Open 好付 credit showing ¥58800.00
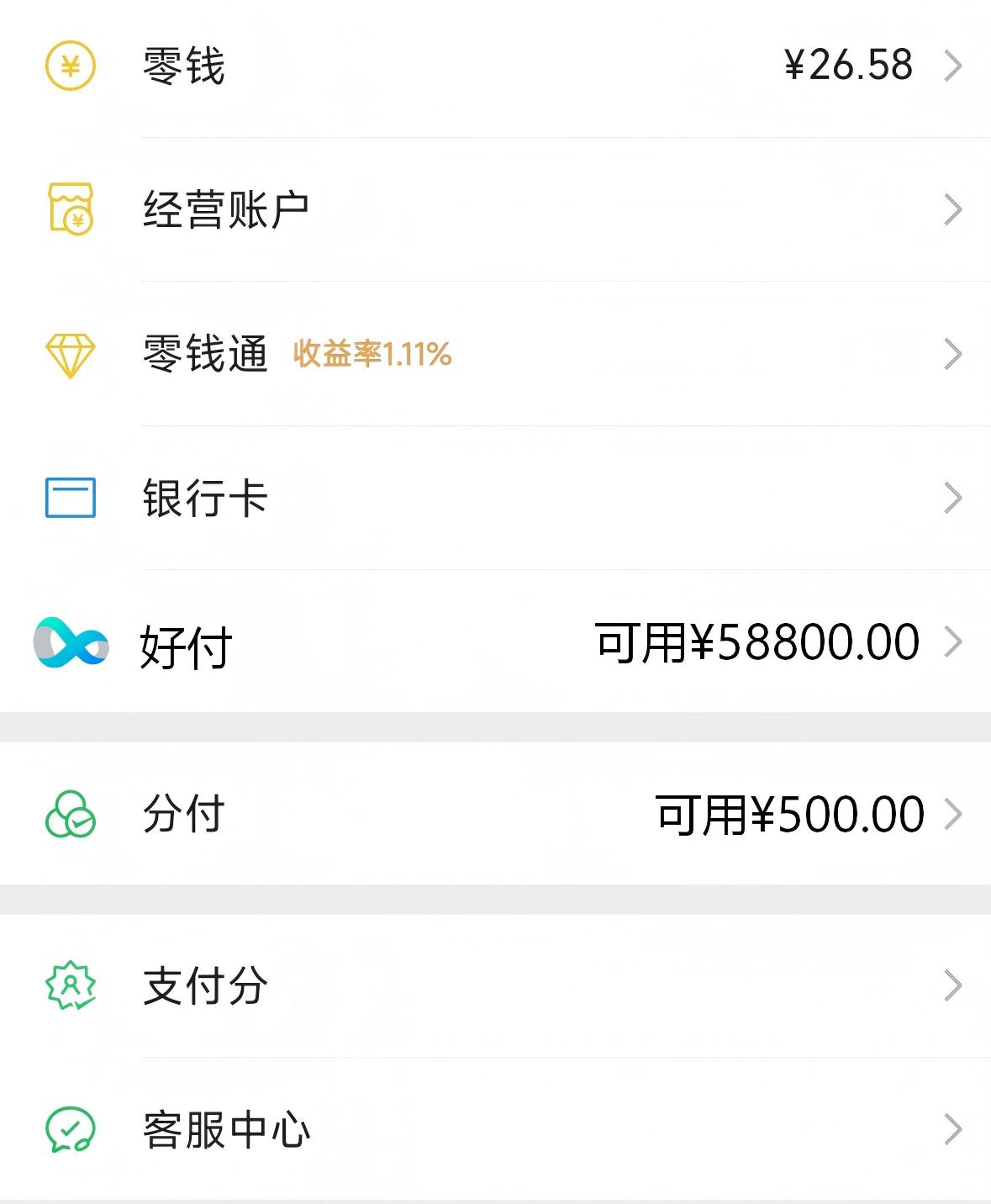Image resolution: width=991 pixels, height=1204 pixels. tap(495, 643)
